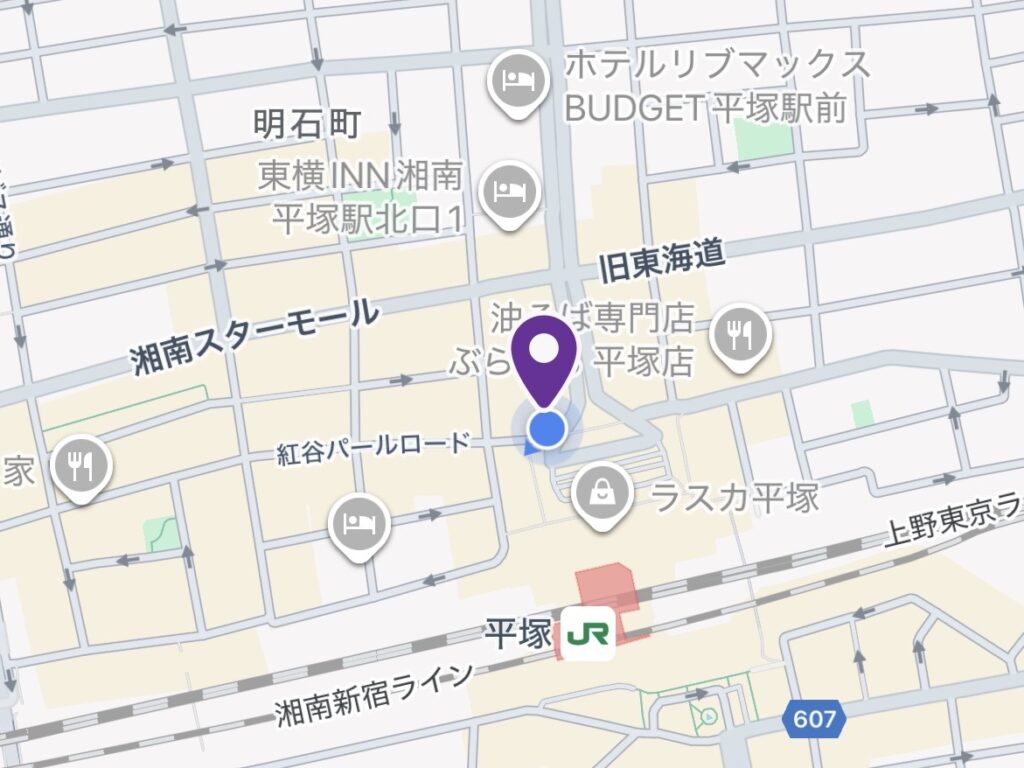This screenshot has height=768, width=1024.
Task: Select the 東横INN 湘南平塚駅北口1 hotel pin
Action: click(511, 190)
